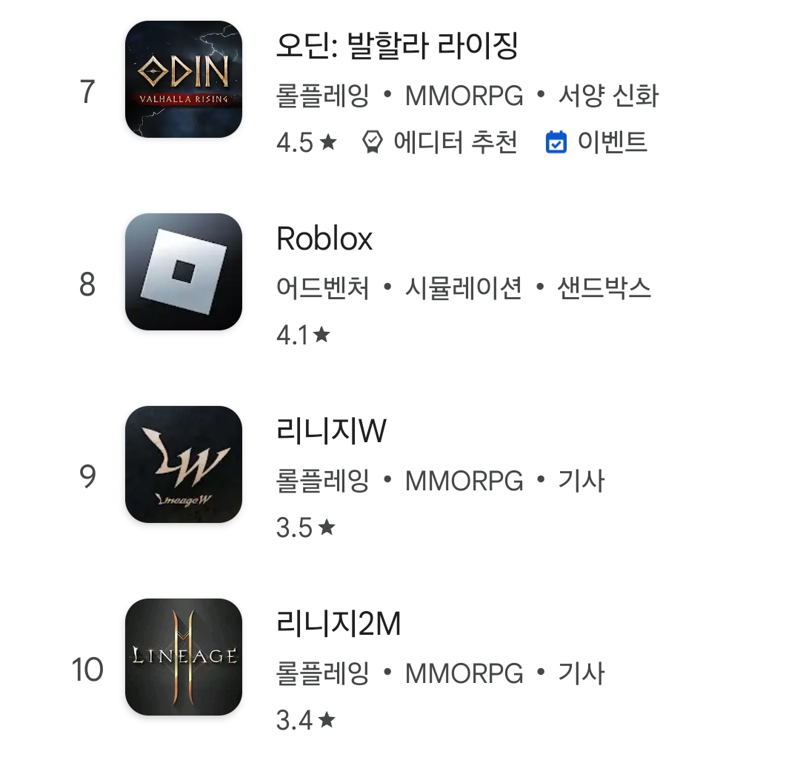Open the 오딘: 발할라 라이징 game listing

pyautogui.click(x=397, y=45)
